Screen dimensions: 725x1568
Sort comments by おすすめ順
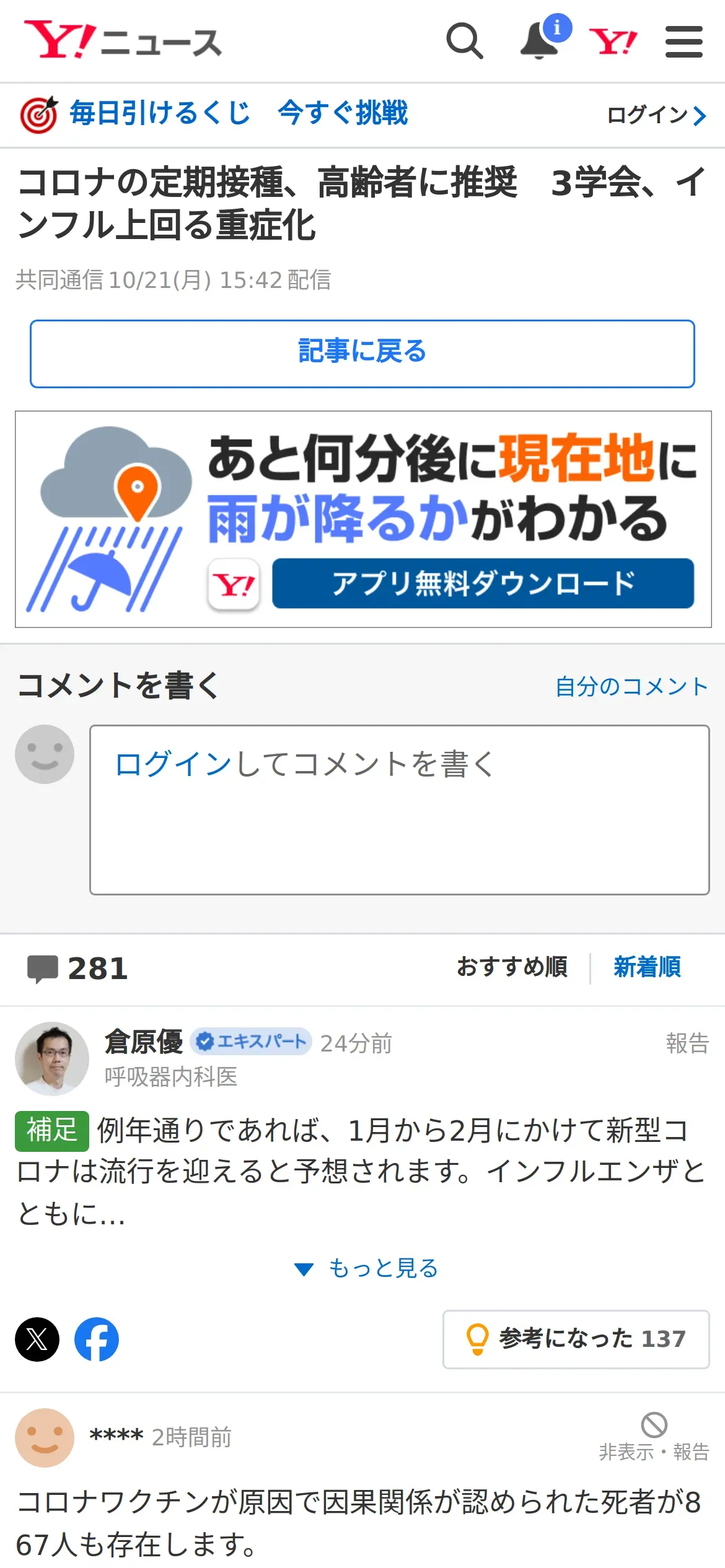tap(512, 967)
